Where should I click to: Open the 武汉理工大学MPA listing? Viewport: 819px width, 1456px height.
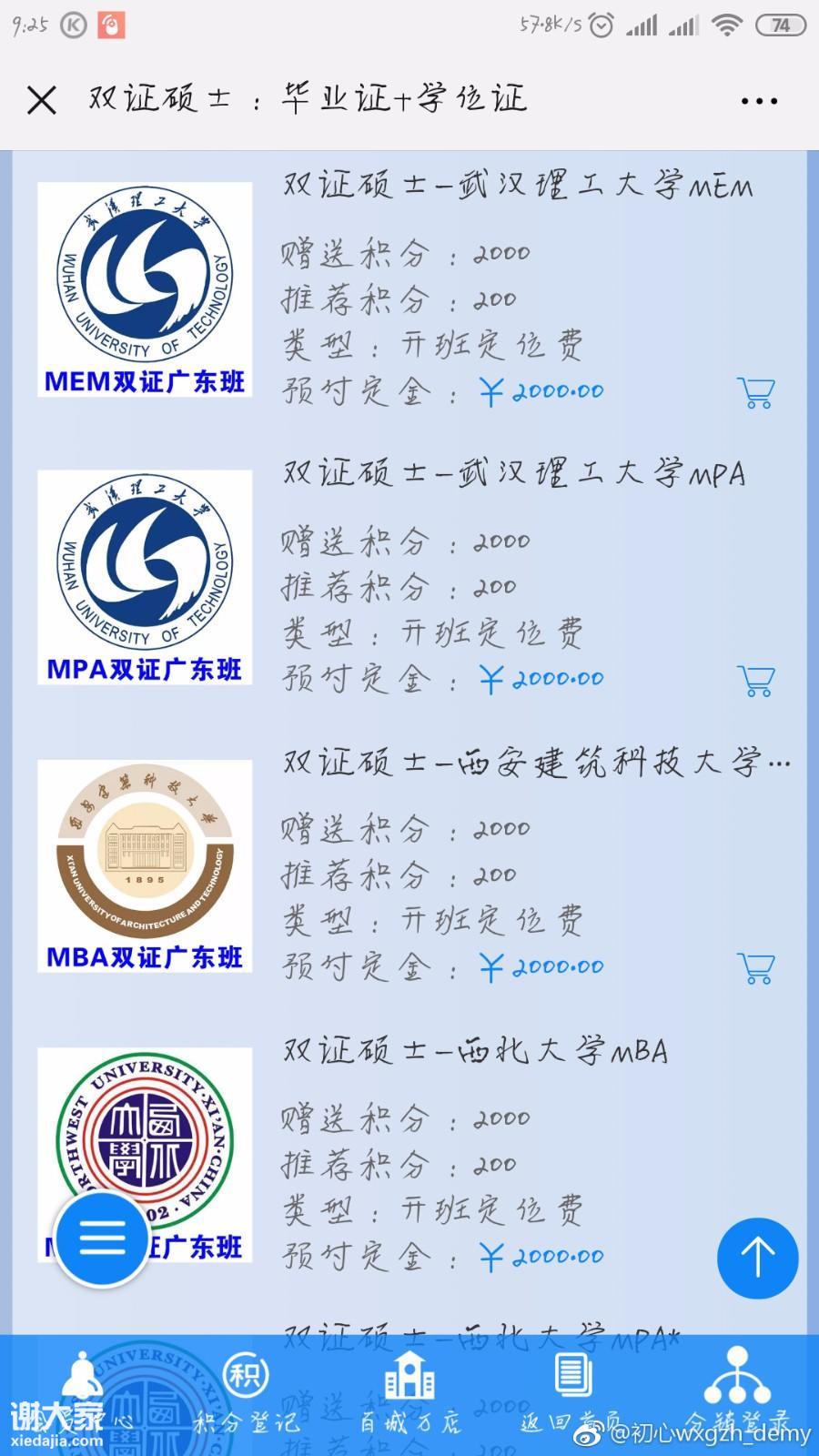pyautogui.click(x=514, y=474)
